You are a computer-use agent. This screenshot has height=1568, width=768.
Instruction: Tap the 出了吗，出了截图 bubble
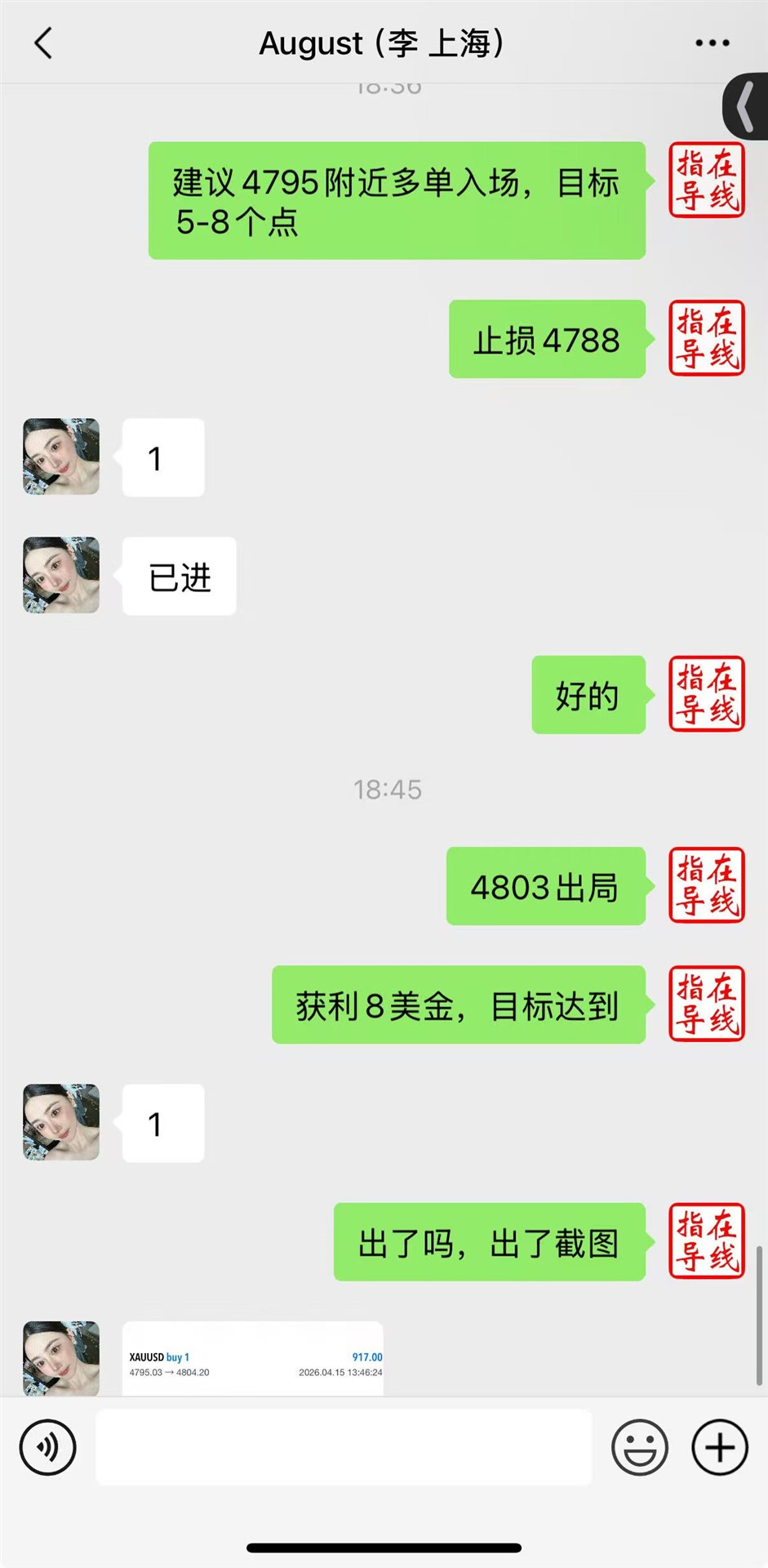pos(489,1242)
